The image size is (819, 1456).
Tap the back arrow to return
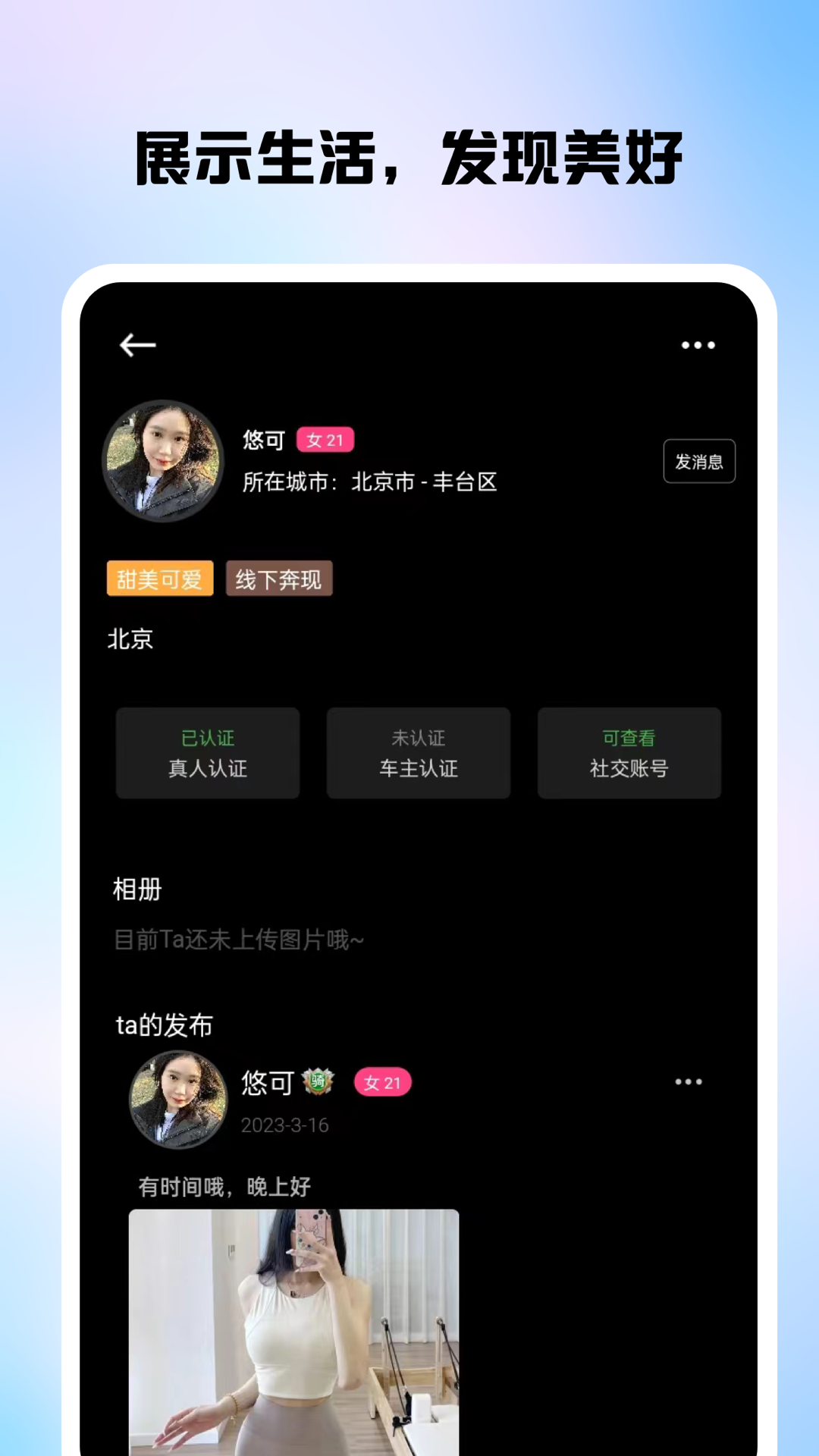[137, 345]
